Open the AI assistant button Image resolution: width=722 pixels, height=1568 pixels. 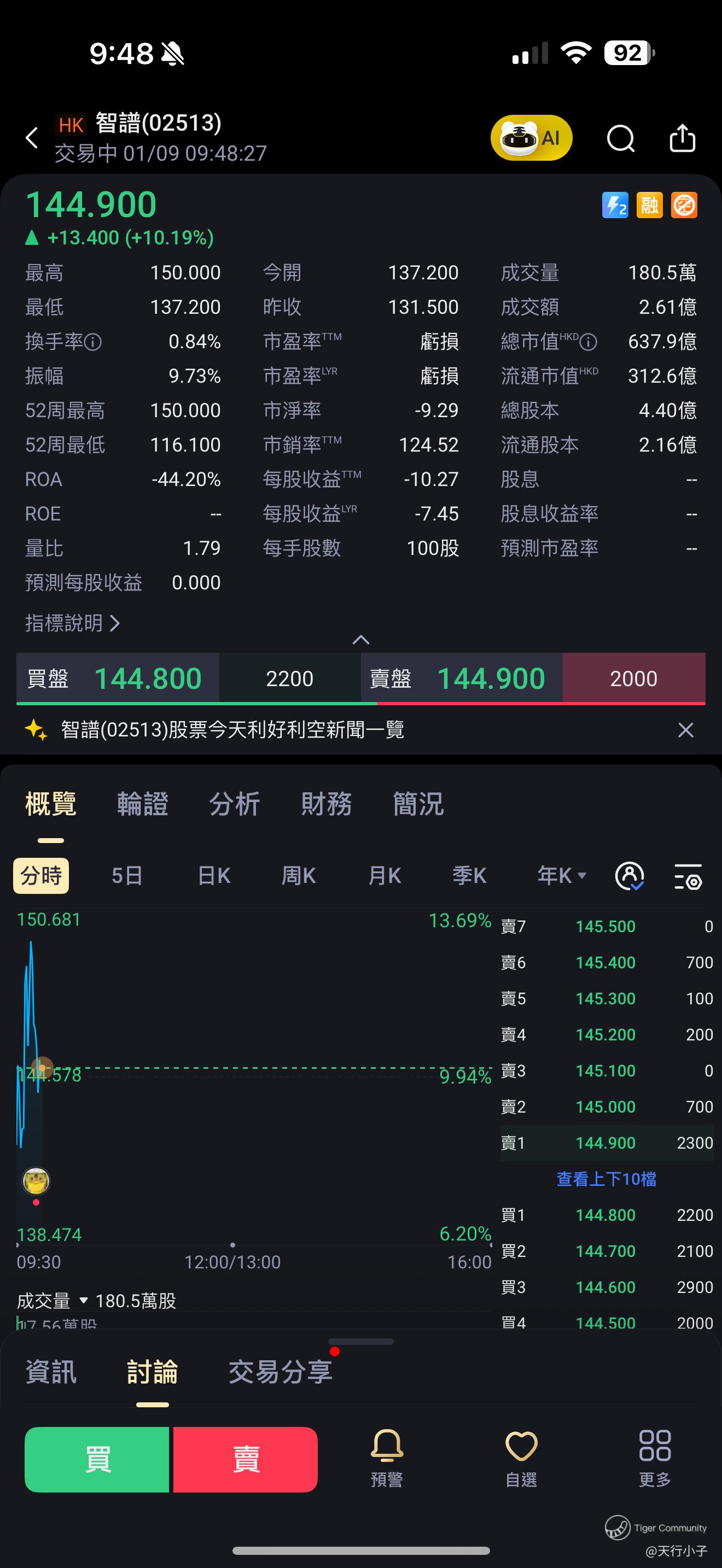[x=532, y=138]
